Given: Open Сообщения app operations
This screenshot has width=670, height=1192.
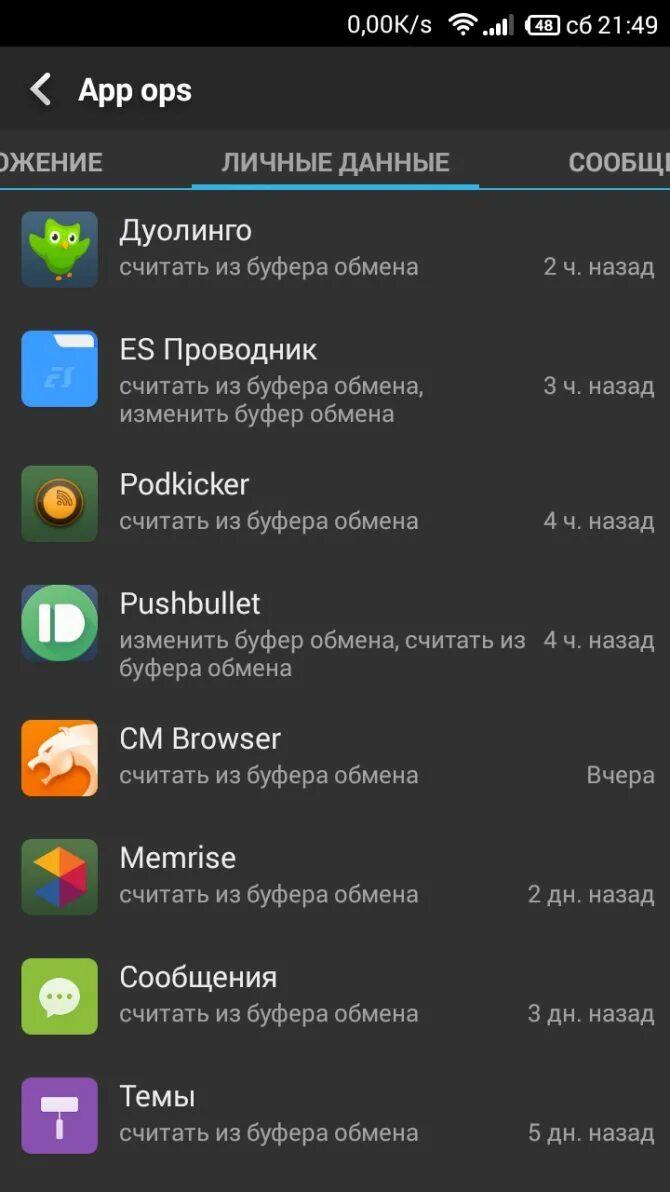Looking at the screenshot, I should (x=335, y=995).
